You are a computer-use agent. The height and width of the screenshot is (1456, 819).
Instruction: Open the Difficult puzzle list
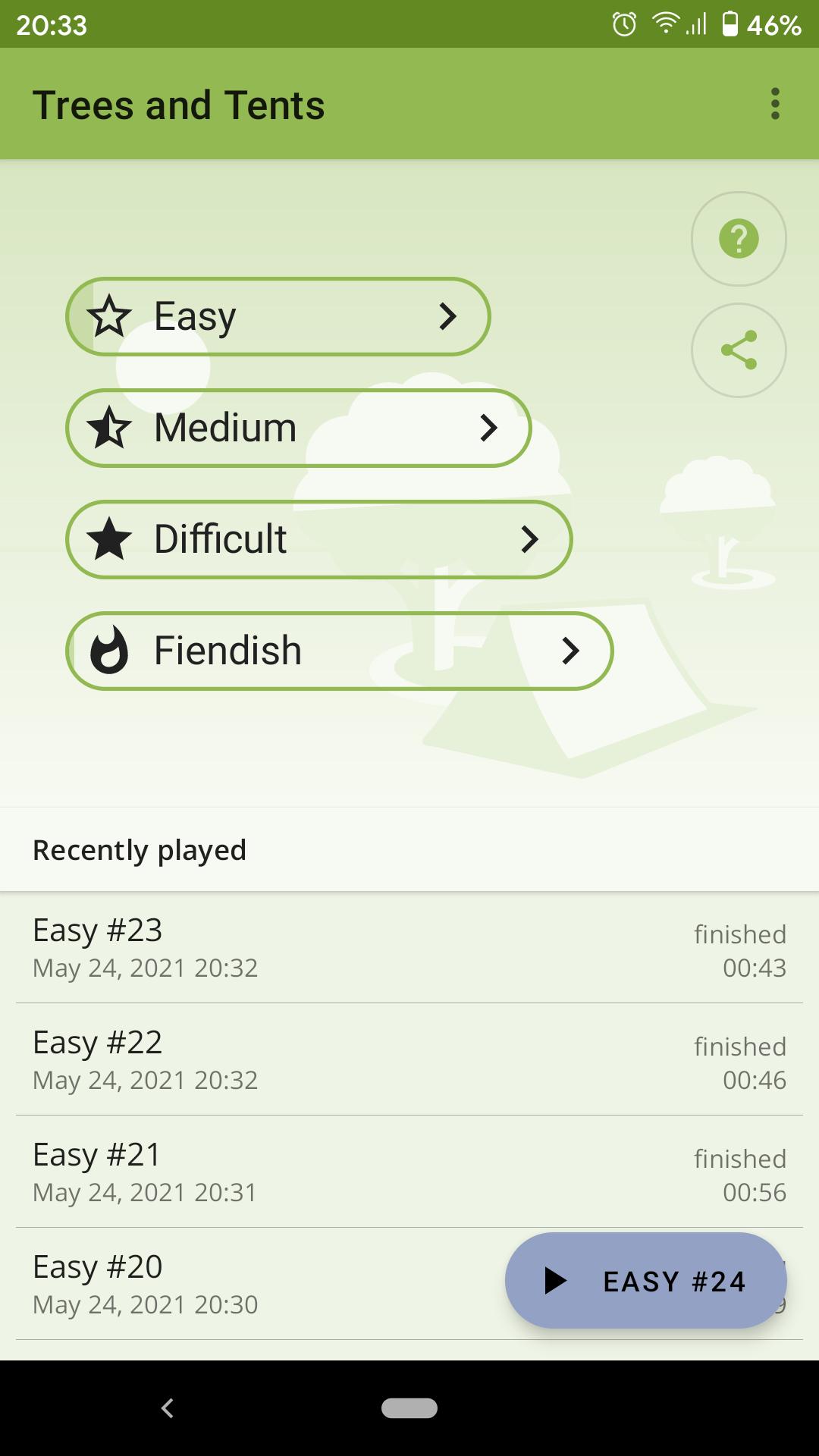(318, 539)
